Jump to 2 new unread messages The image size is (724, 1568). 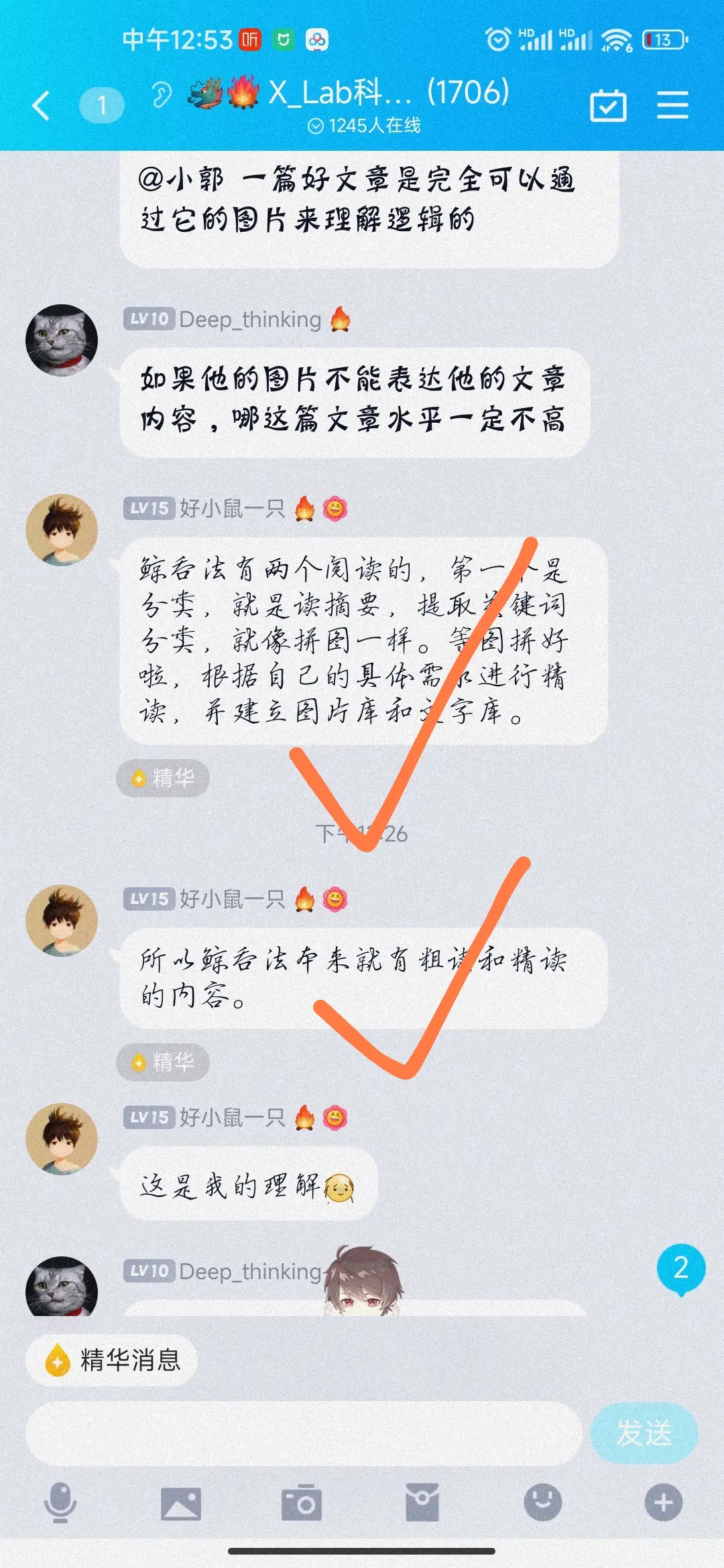tap(681, 1268)
